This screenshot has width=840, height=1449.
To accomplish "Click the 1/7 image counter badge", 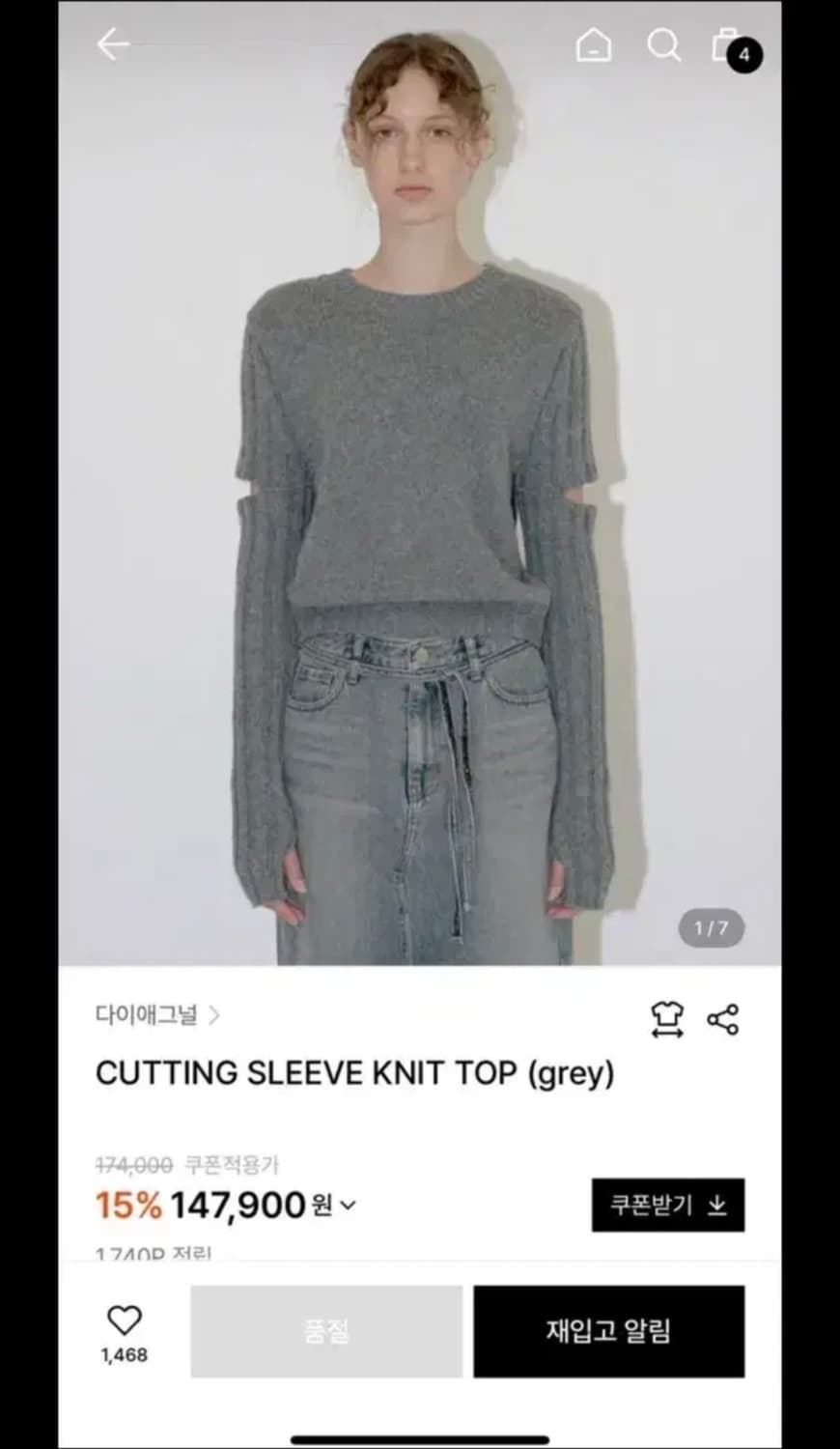I will [x=711, y=926].
